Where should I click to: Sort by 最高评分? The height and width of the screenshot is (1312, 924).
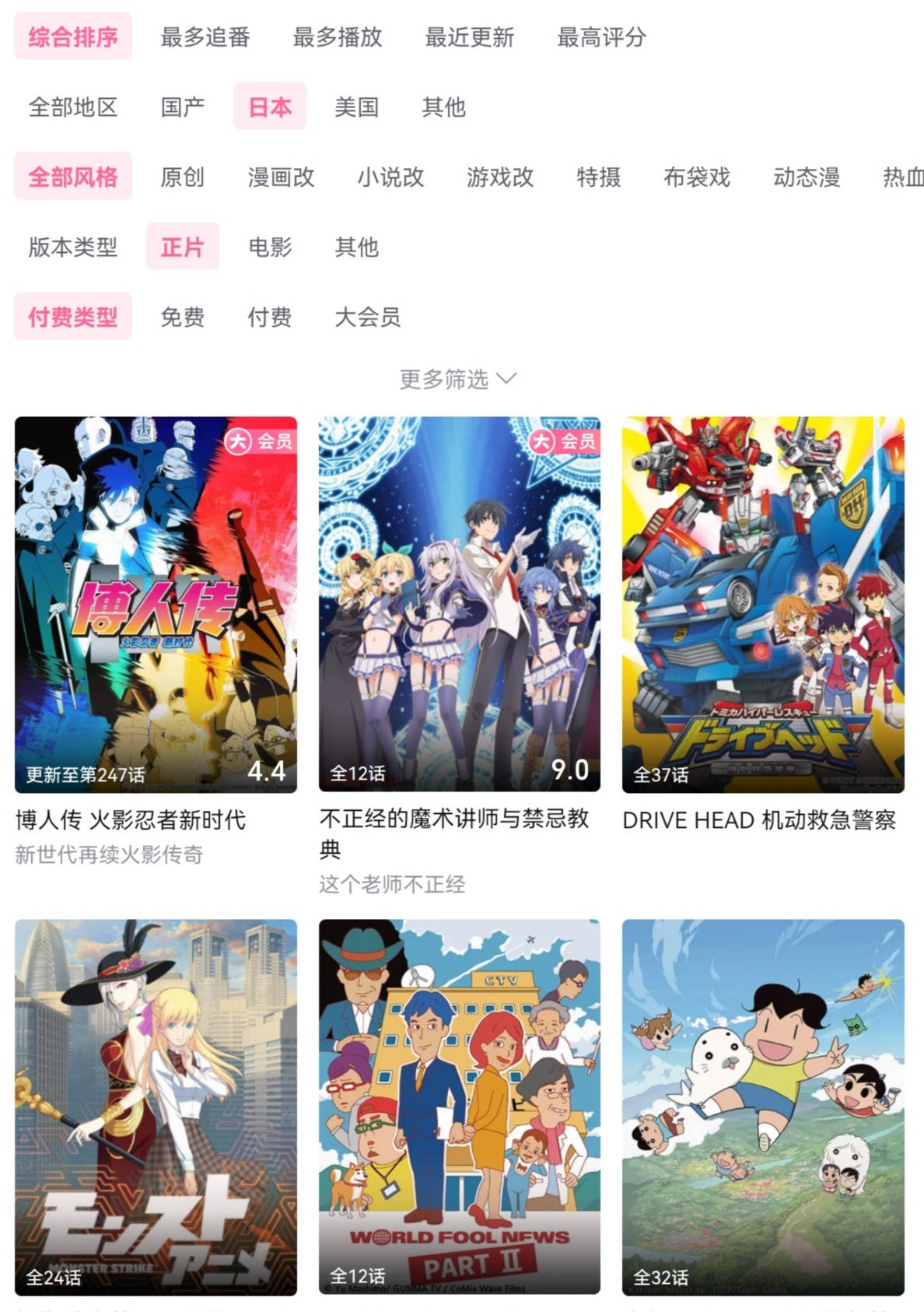pyautogui.click(x=602, y=37)
